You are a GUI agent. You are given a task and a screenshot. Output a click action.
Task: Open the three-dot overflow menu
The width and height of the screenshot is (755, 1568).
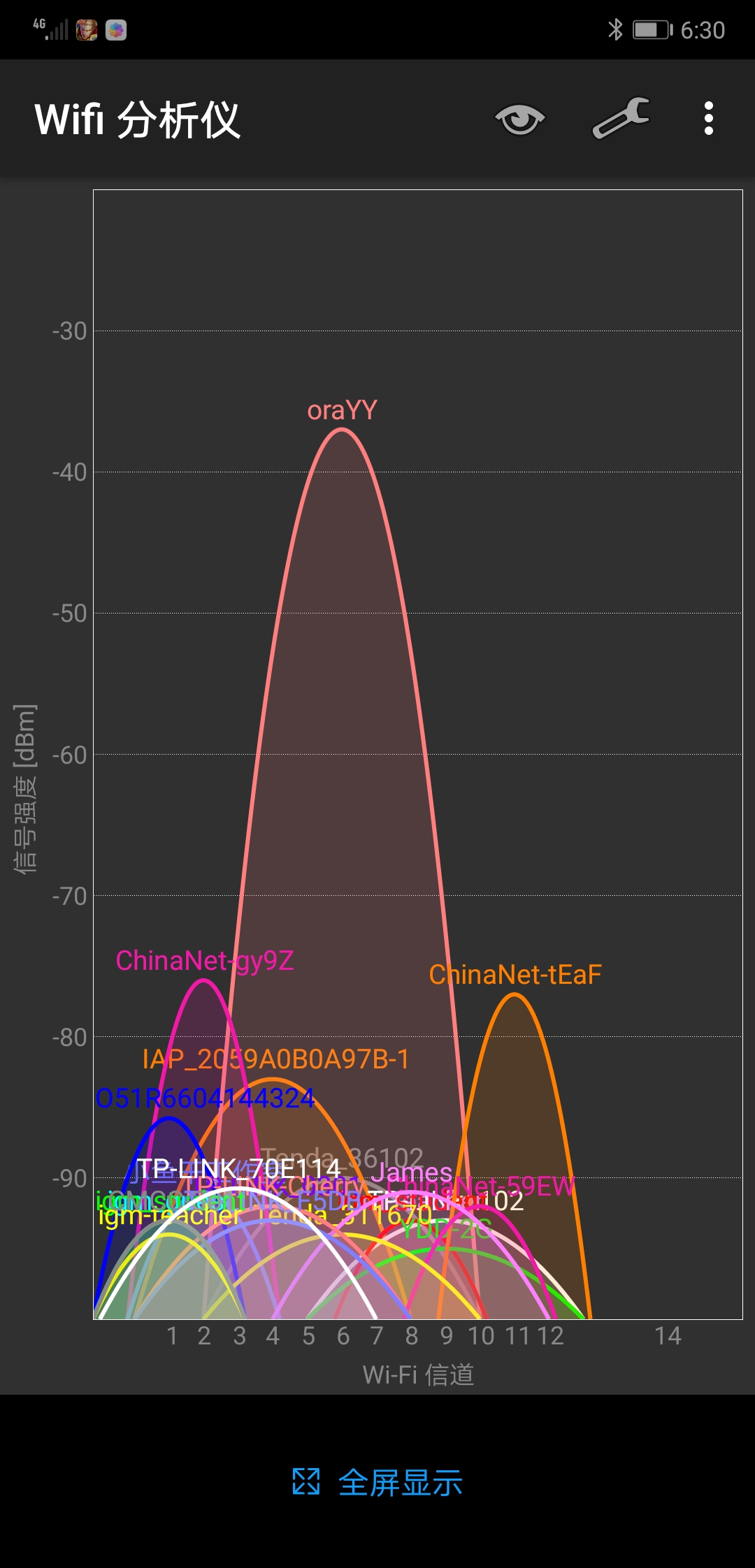coord(708,118)
